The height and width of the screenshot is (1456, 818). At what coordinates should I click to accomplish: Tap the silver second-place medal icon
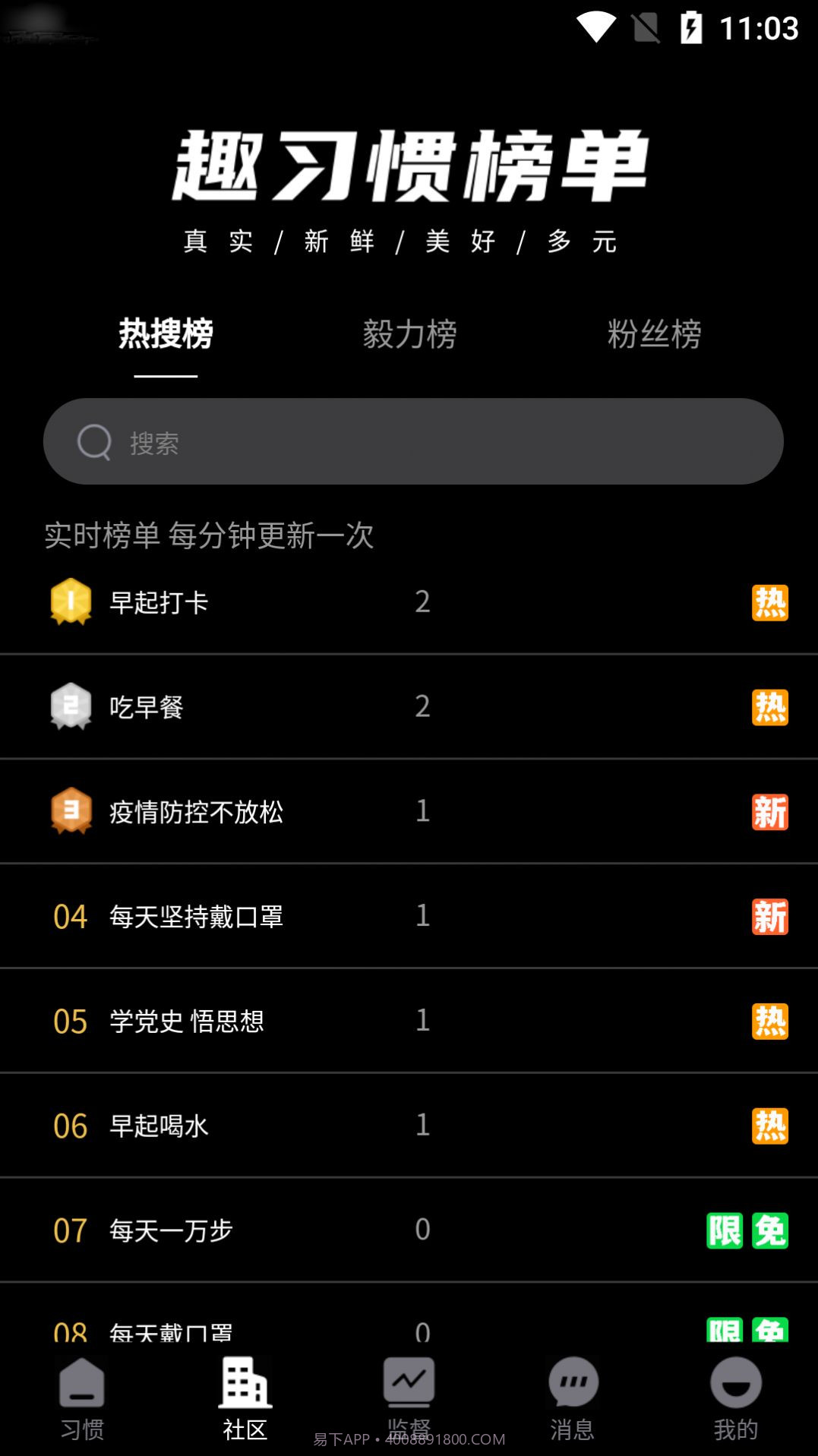(x=71, y=706)
